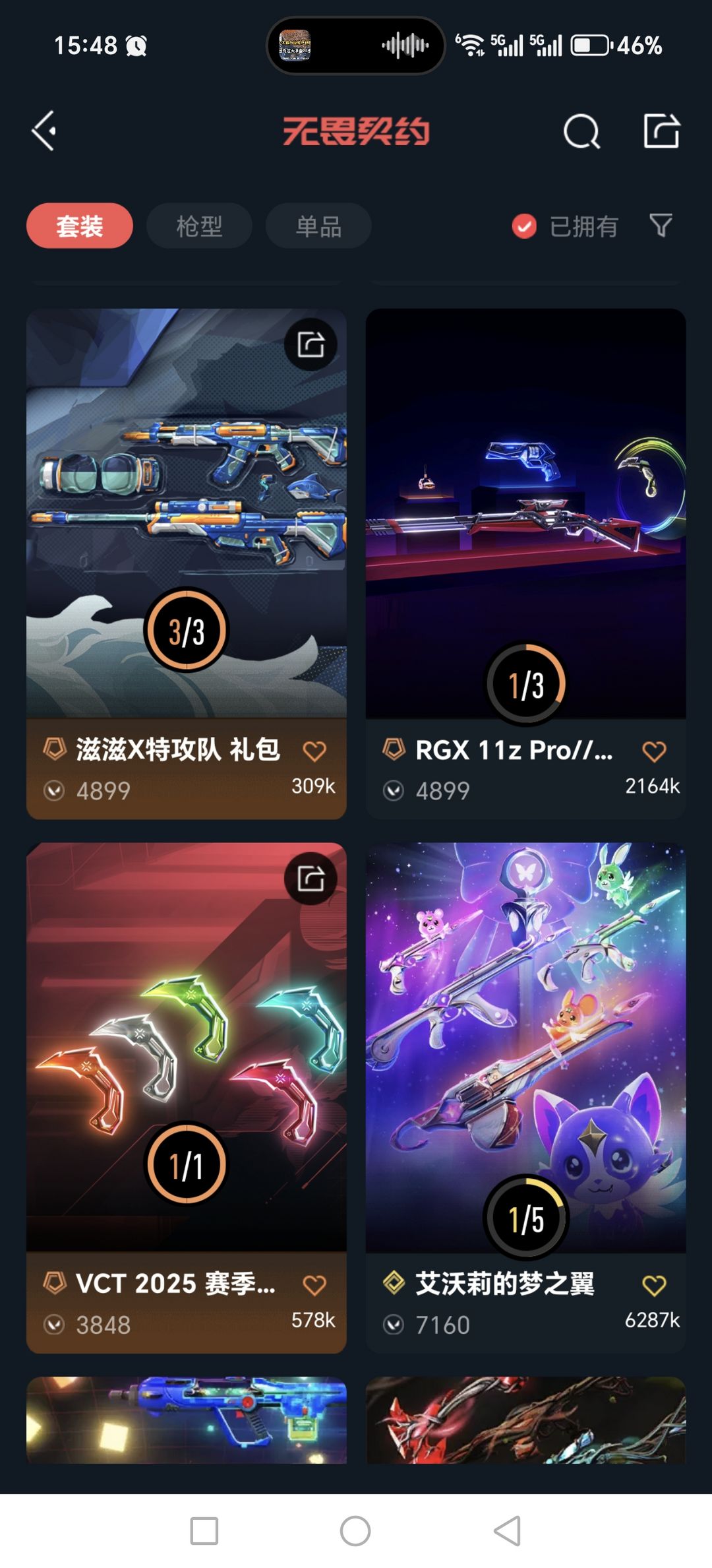Toggle the 已拥有 owned checkbox
The width and height of the screenshot is (712, 1568).
click(x=524, y=226)
